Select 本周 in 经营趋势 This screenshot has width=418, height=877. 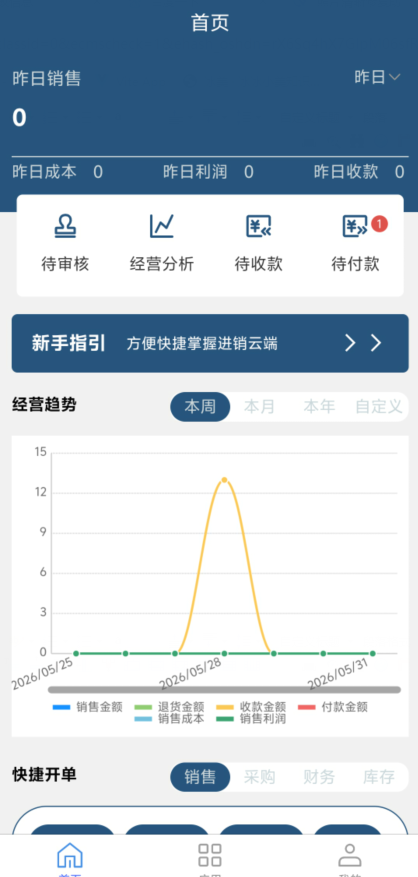[200, 407]
